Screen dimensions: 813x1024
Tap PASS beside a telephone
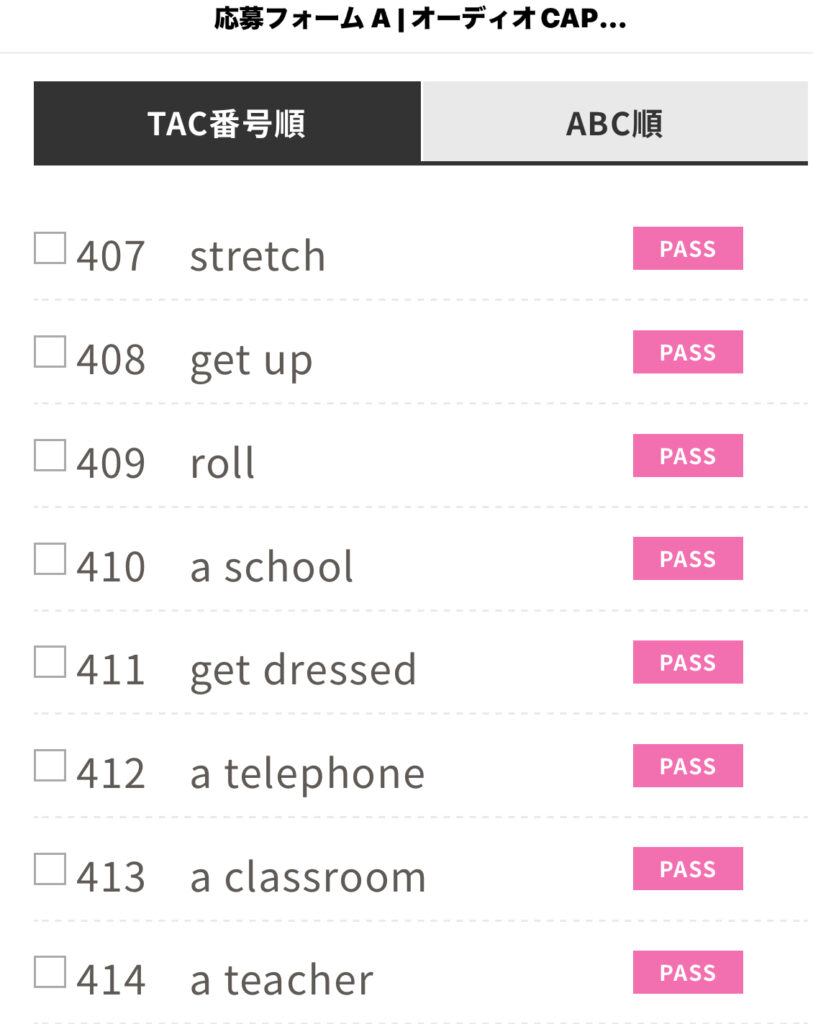click(687, 766)
